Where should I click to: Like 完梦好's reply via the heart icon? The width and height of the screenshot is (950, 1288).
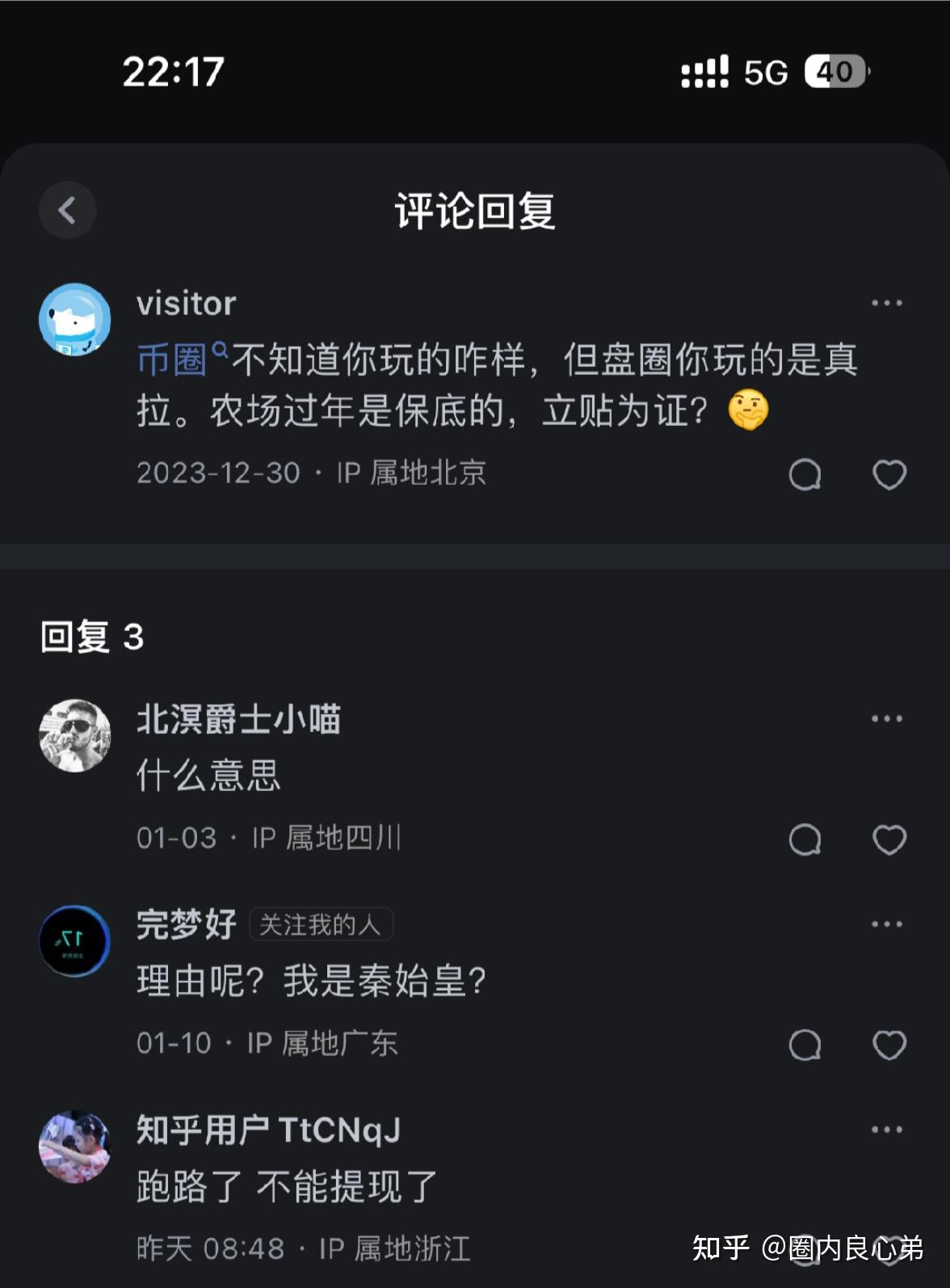[x=889, y=1044]
